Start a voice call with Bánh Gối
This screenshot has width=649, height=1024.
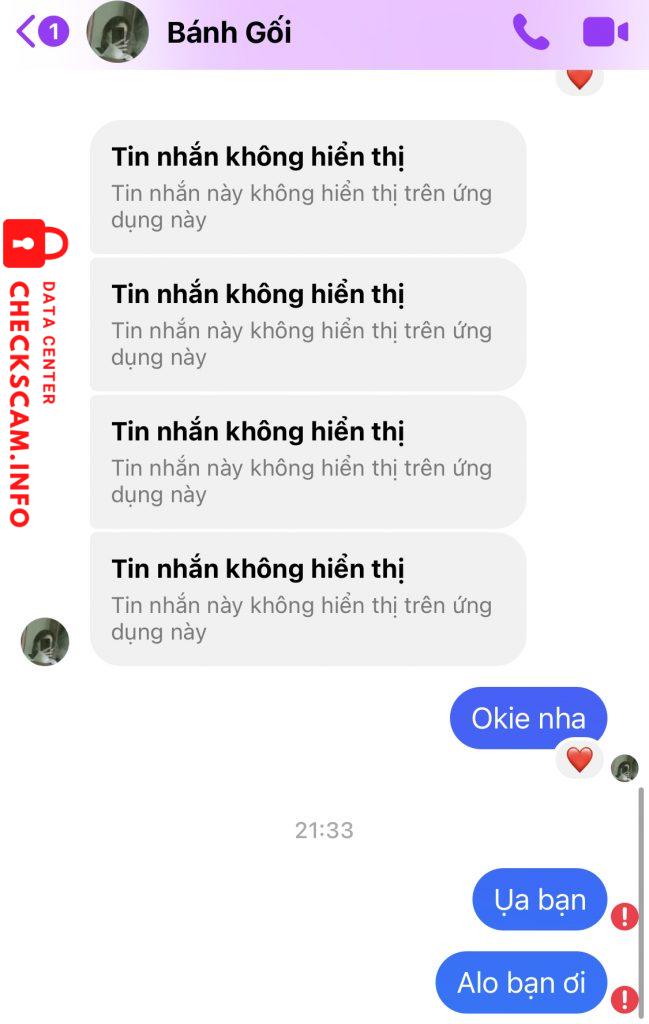point(530,32)
